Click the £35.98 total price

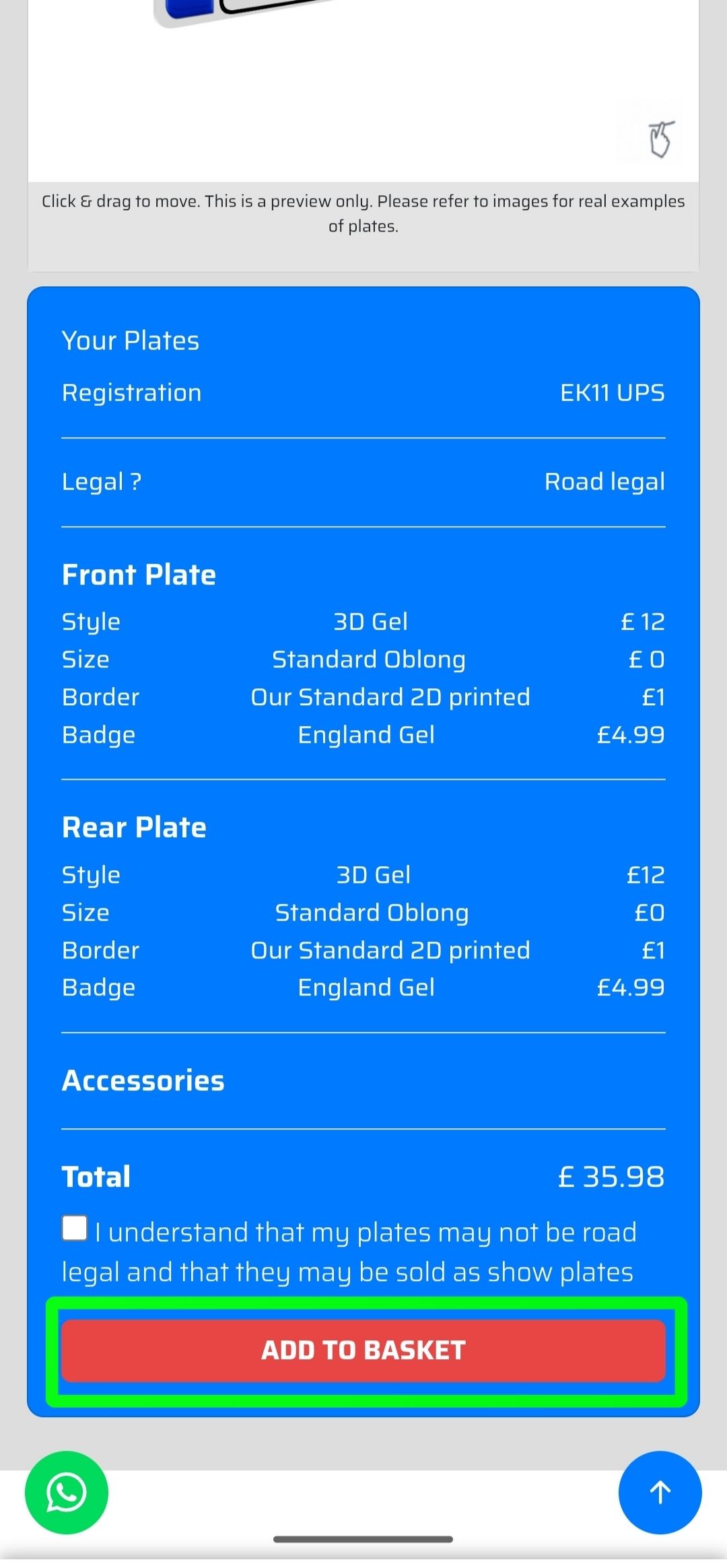610,1175
